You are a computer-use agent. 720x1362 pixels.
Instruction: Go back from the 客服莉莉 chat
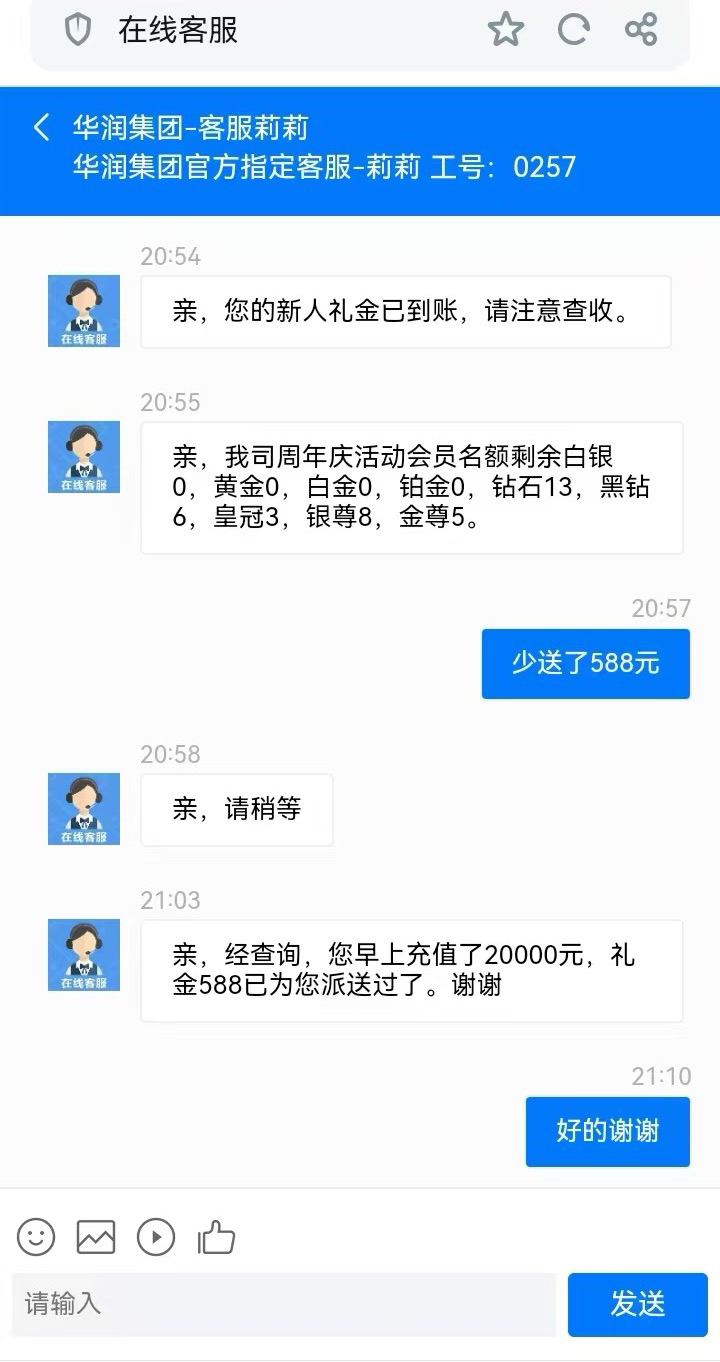click(x=41, y=128)
